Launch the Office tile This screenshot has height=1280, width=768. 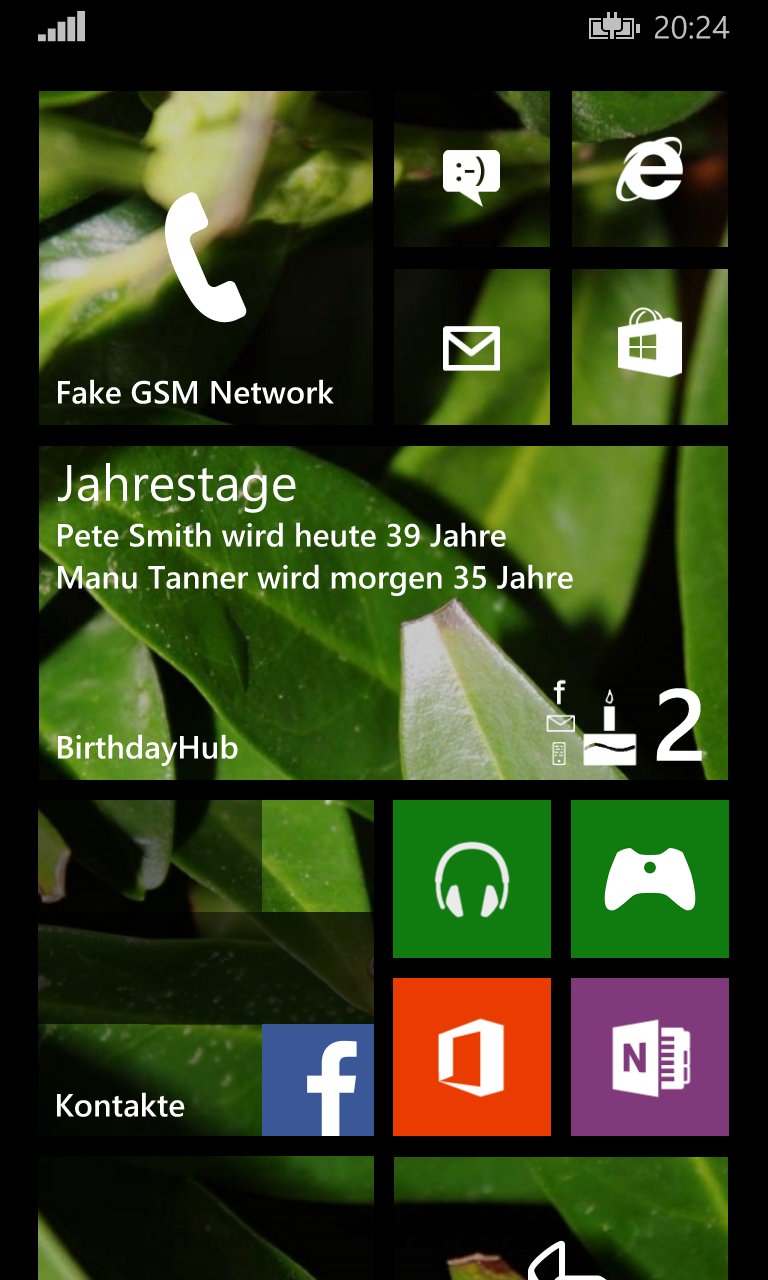click(x=472, y=1057)
